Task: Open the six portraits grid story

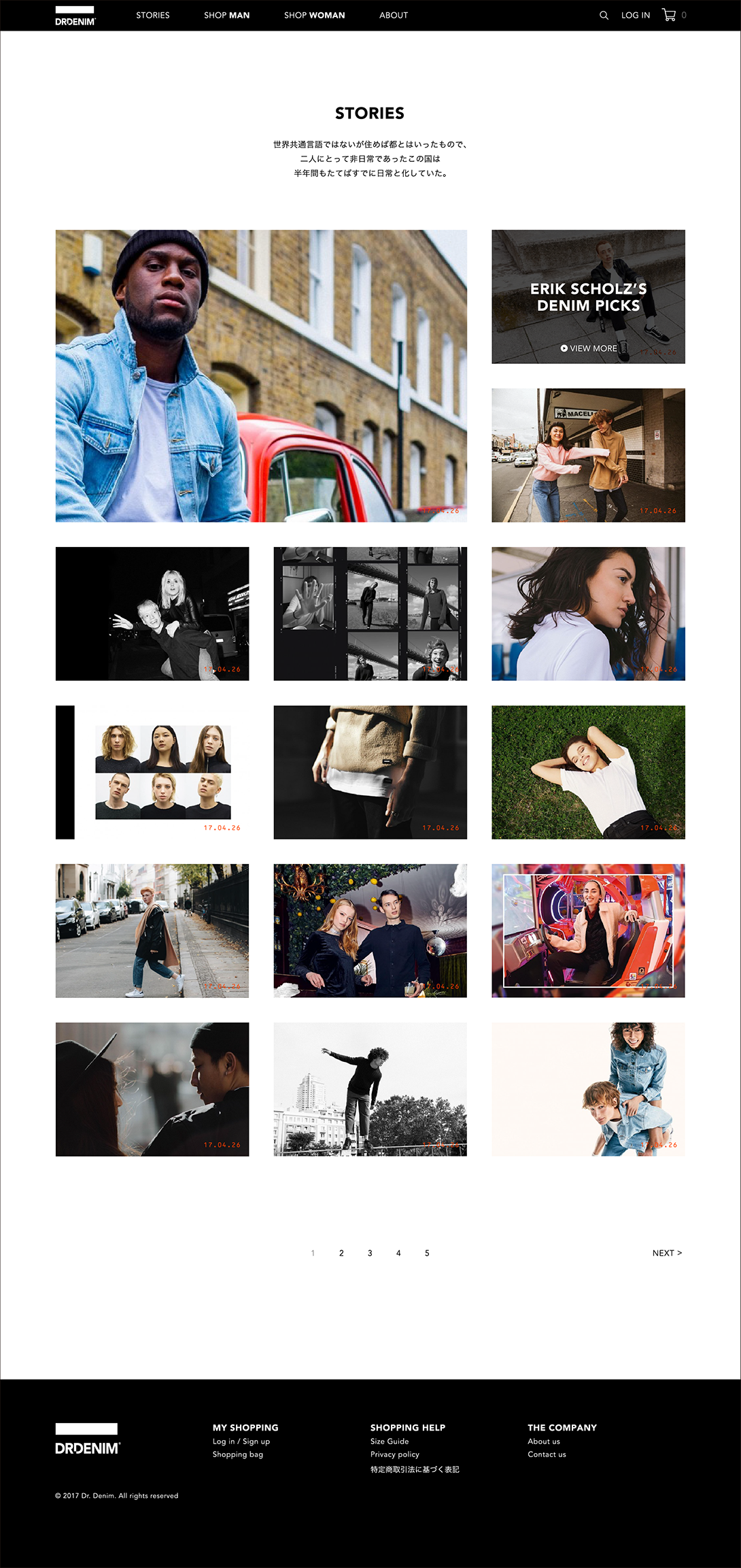Action: pyautogui.click(x=152, y=772)
